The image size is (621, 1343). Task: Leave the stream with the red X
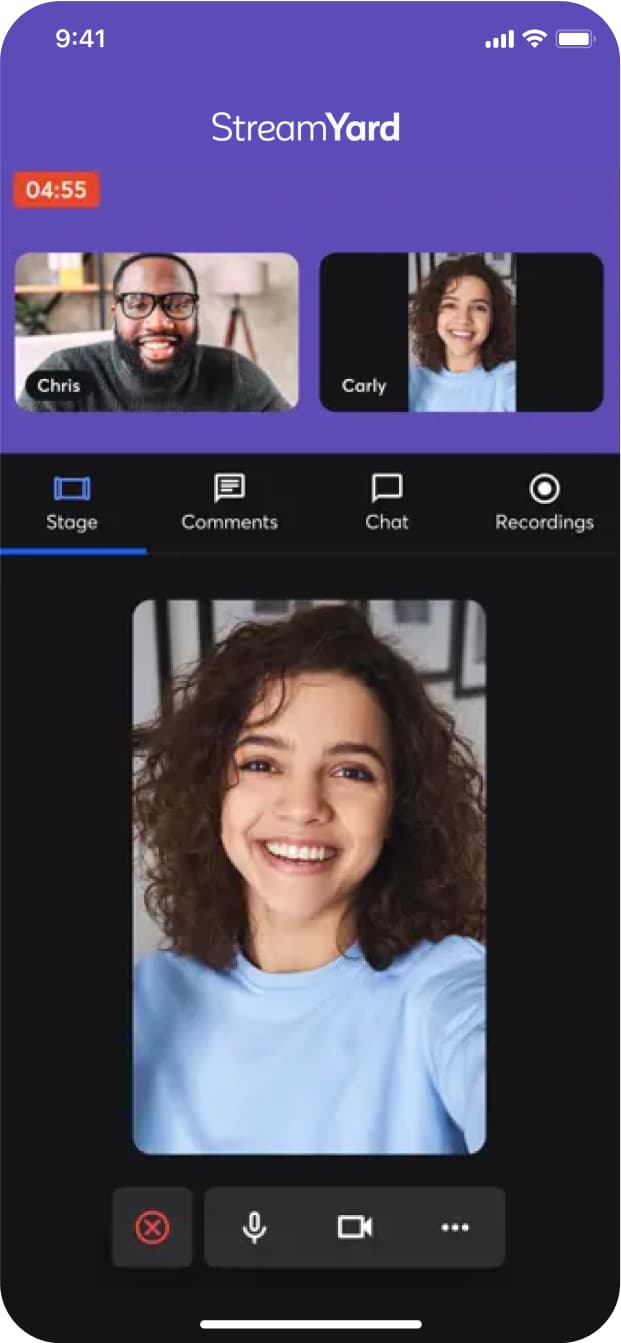click(x=152, y=1227)
